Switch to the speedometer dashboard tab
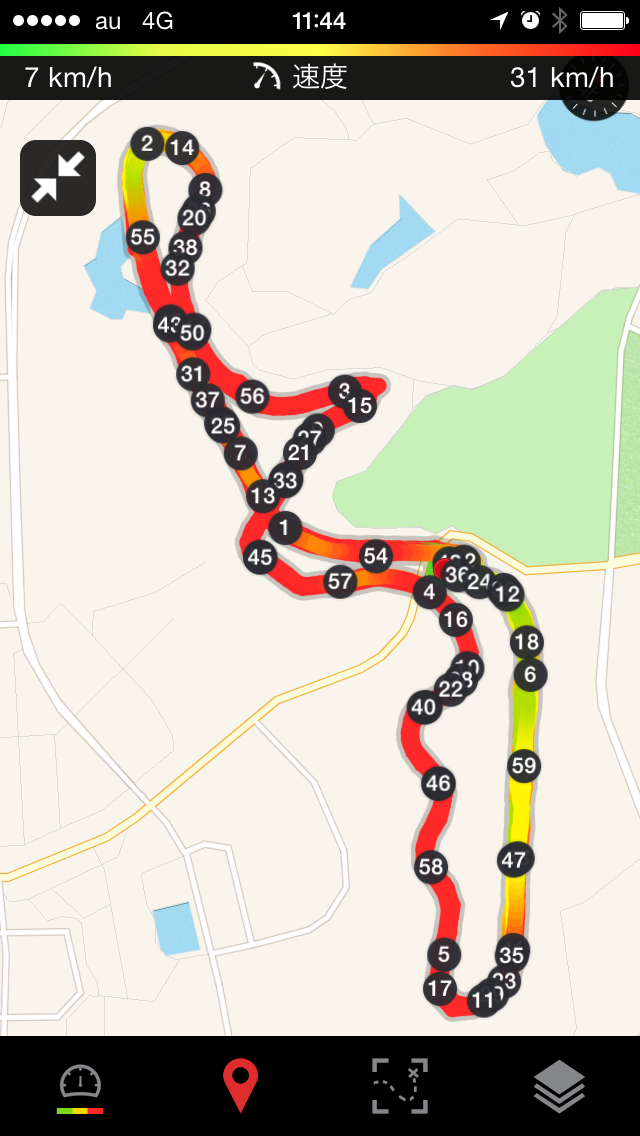The image size is (640, 1136). click(x=81, y=1087)
